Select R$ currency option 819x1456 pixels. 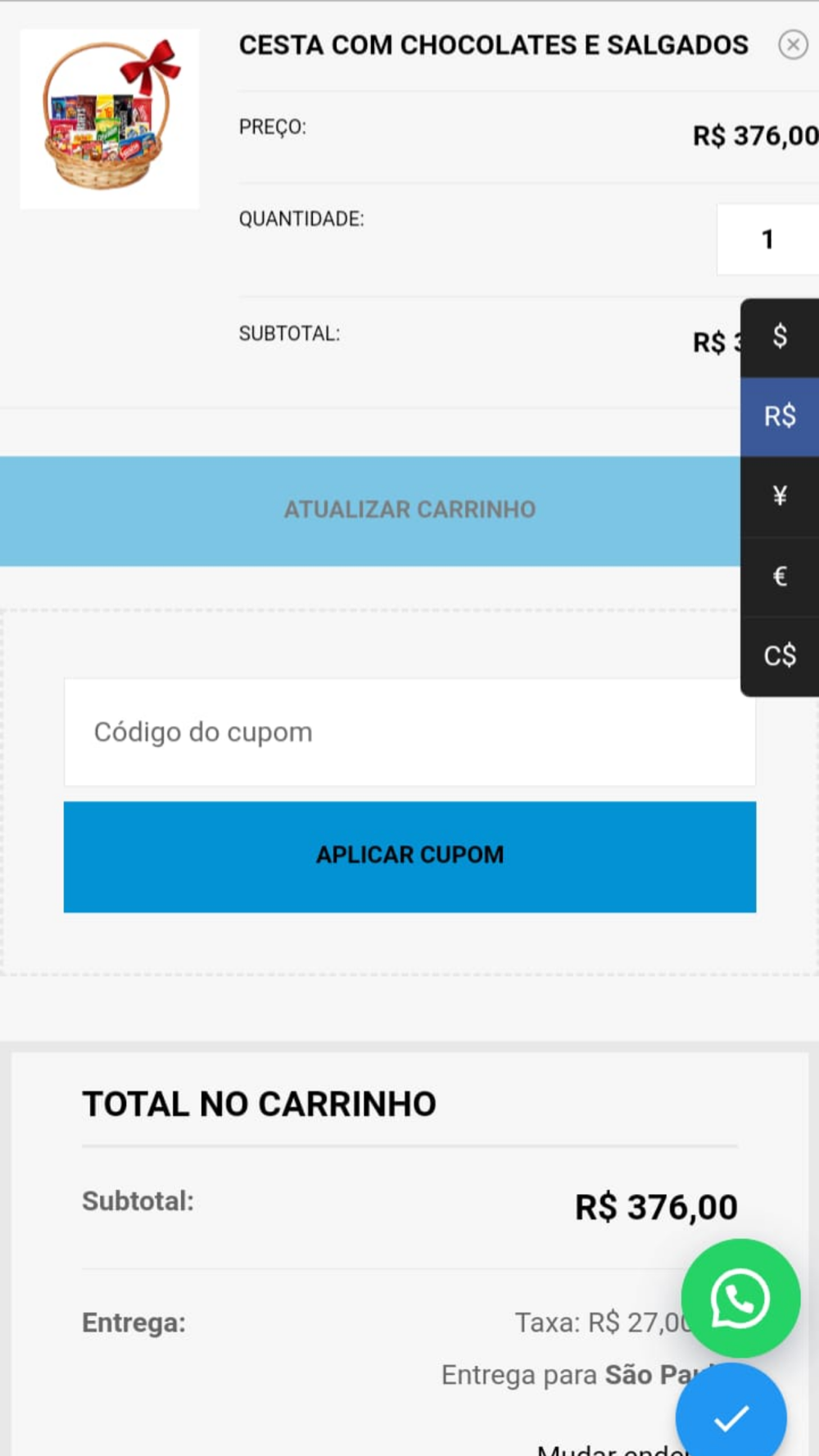pyautogui.click(x=780, y=417)
